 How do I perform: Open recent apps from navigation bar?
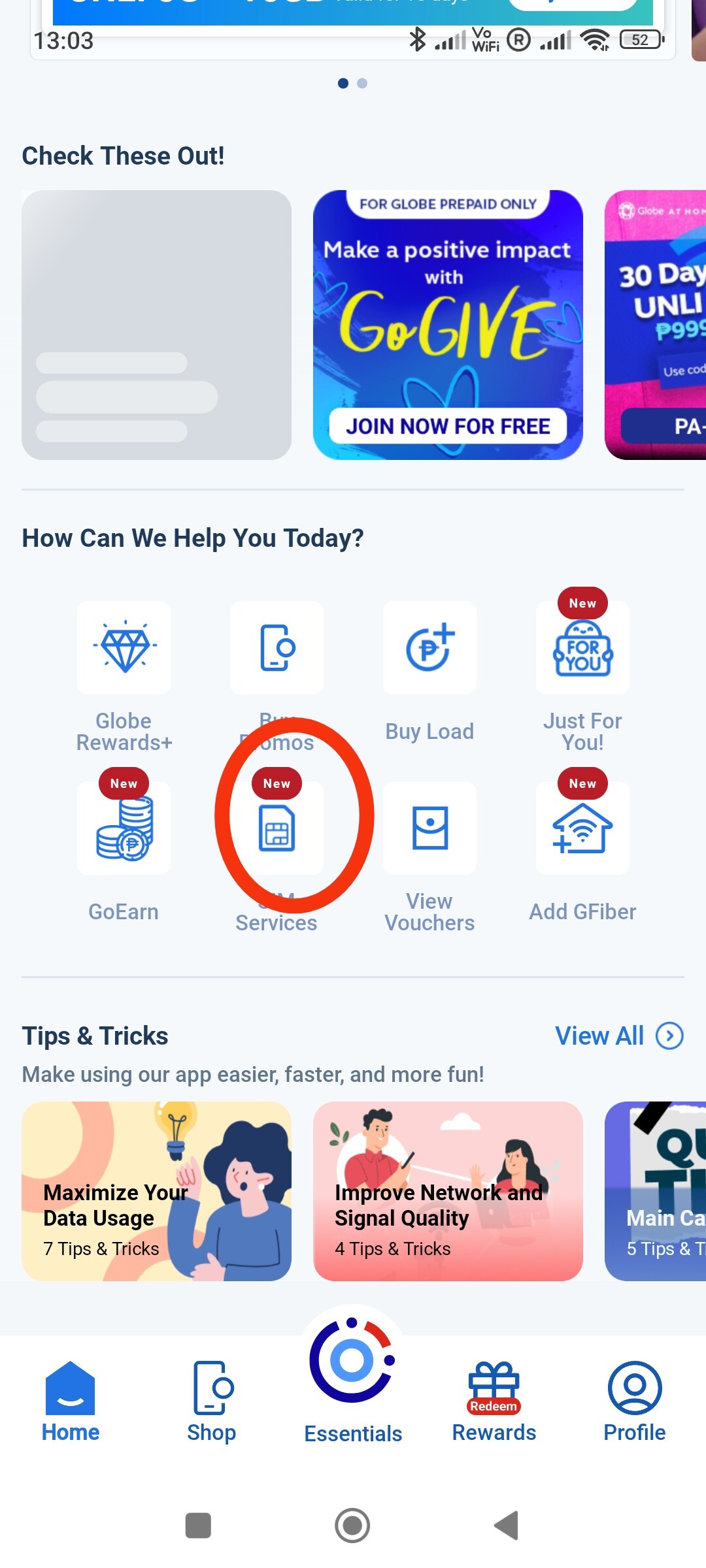[x=198, y=1526]
